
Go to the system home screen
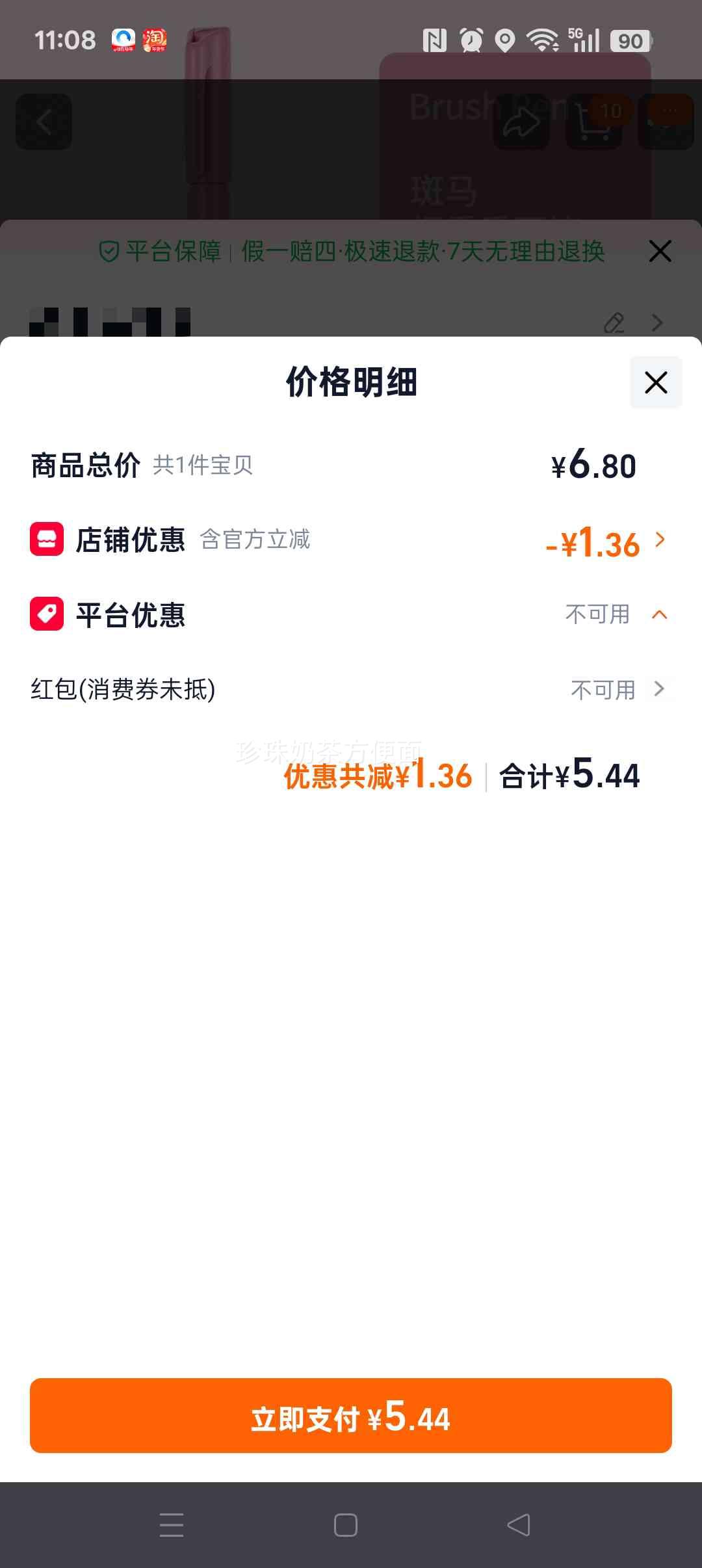(345, 1525)
